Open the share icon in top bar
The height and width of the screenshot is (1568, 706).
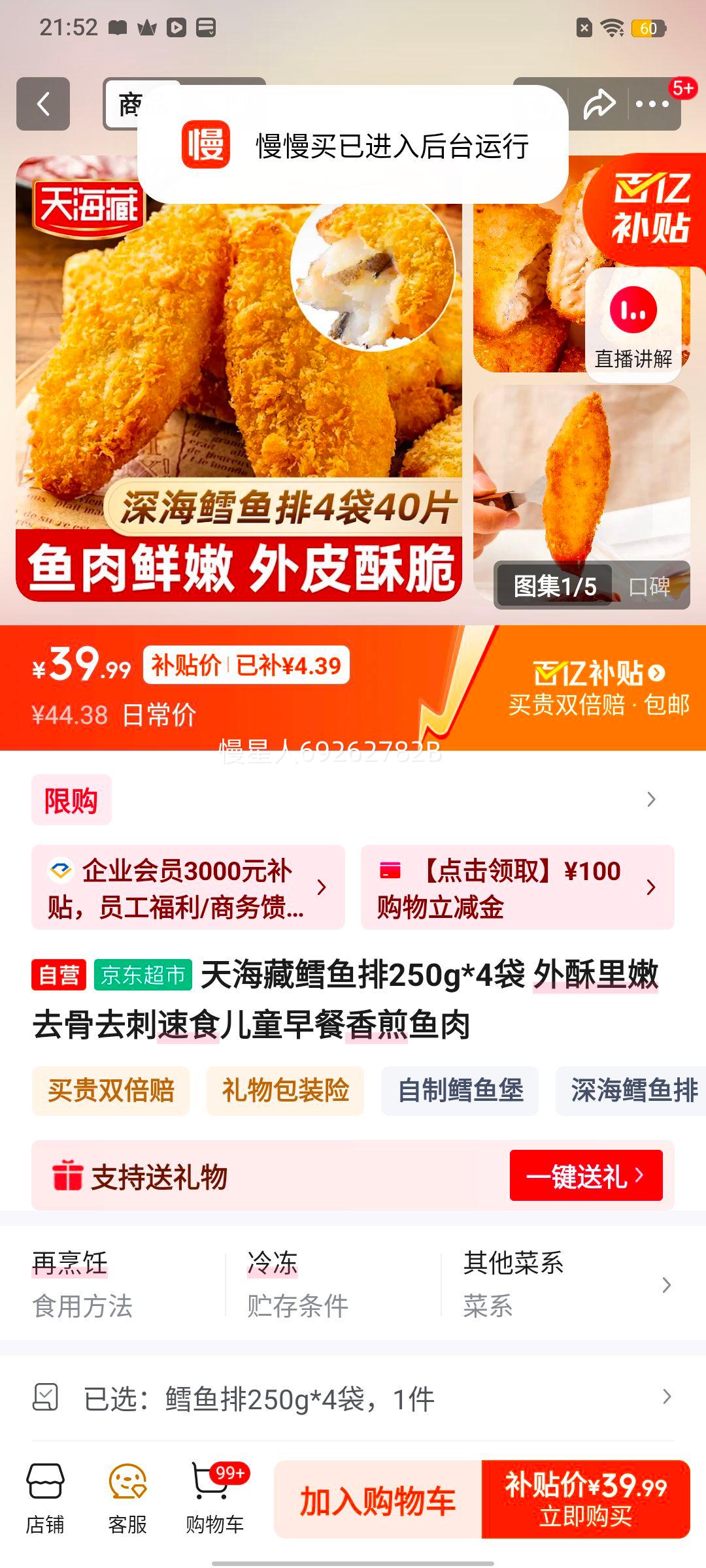point(599,103)
